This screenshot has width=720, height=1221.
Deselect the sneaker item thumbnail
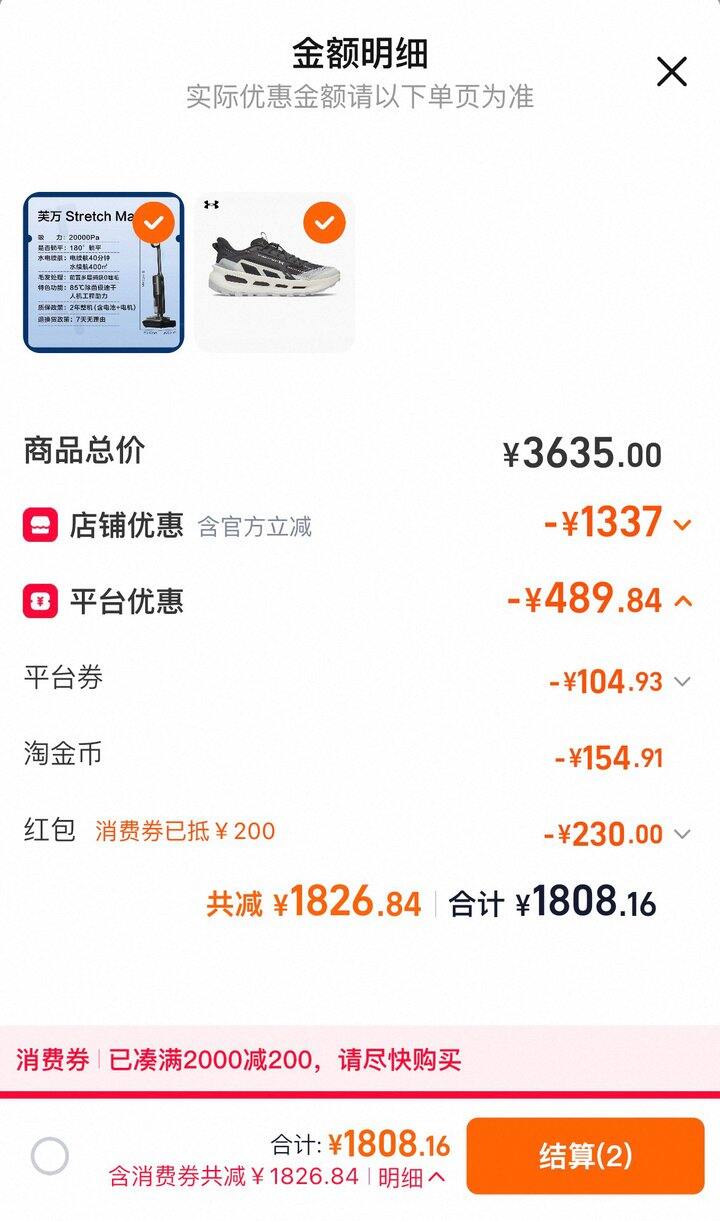tap(324, 223)
